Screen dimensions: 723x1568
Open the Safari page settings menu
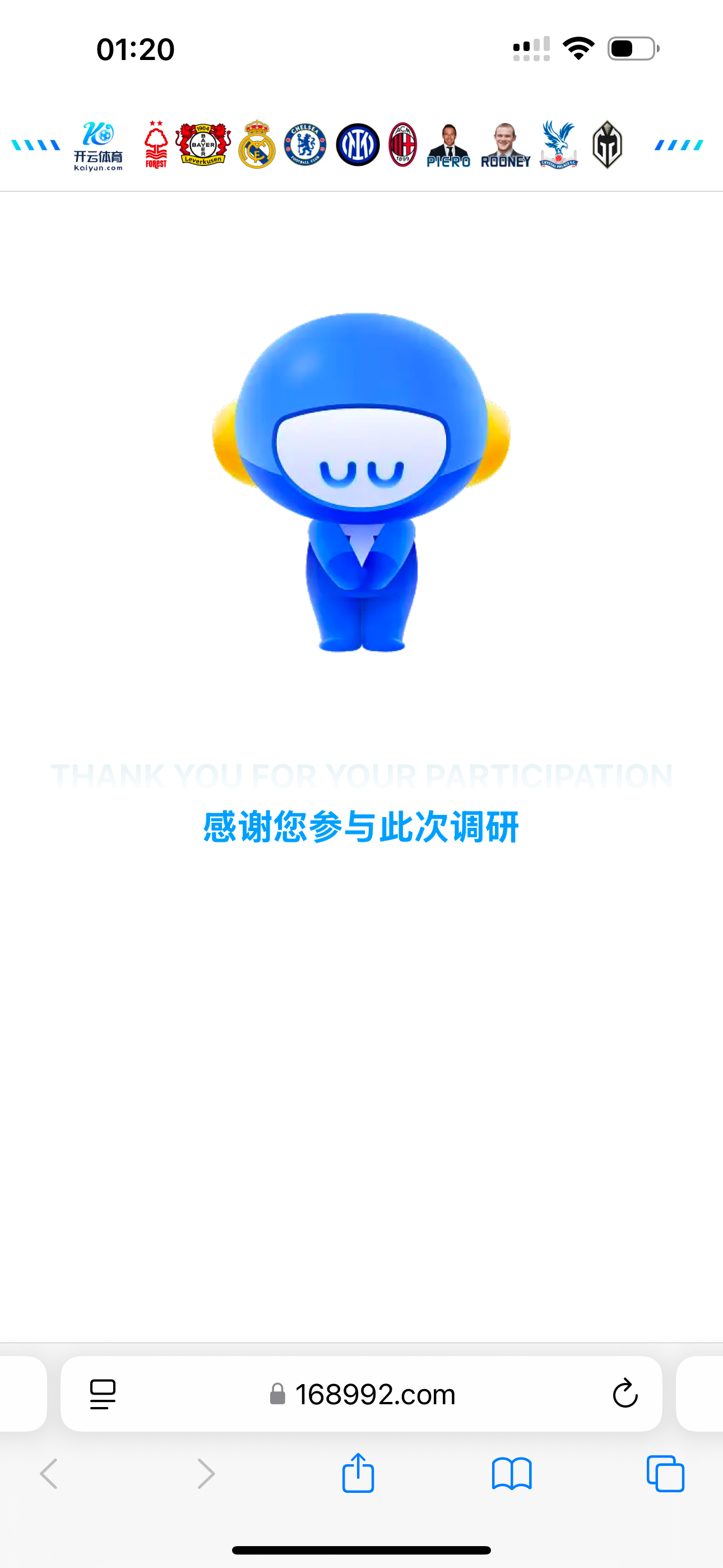[x=103, y=1394]
